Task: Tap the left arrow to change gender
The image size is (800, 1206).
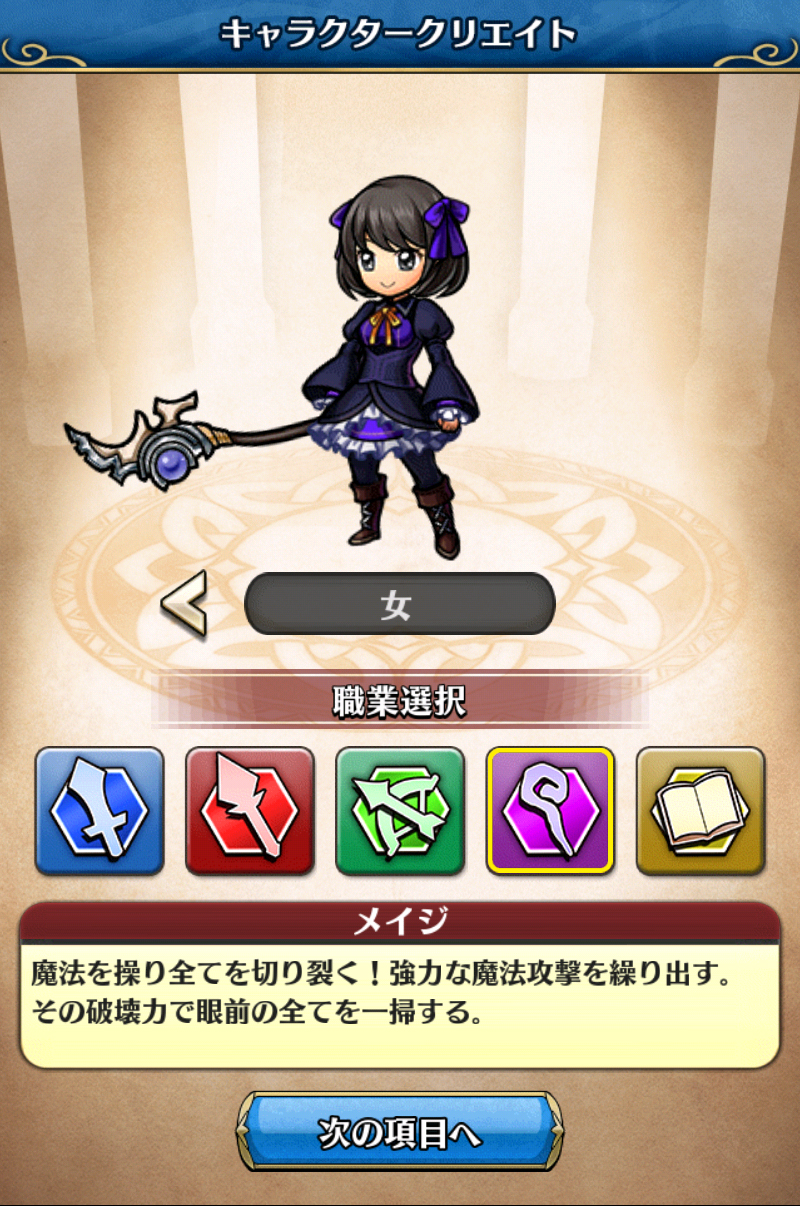Action: [x=184, y=603]
